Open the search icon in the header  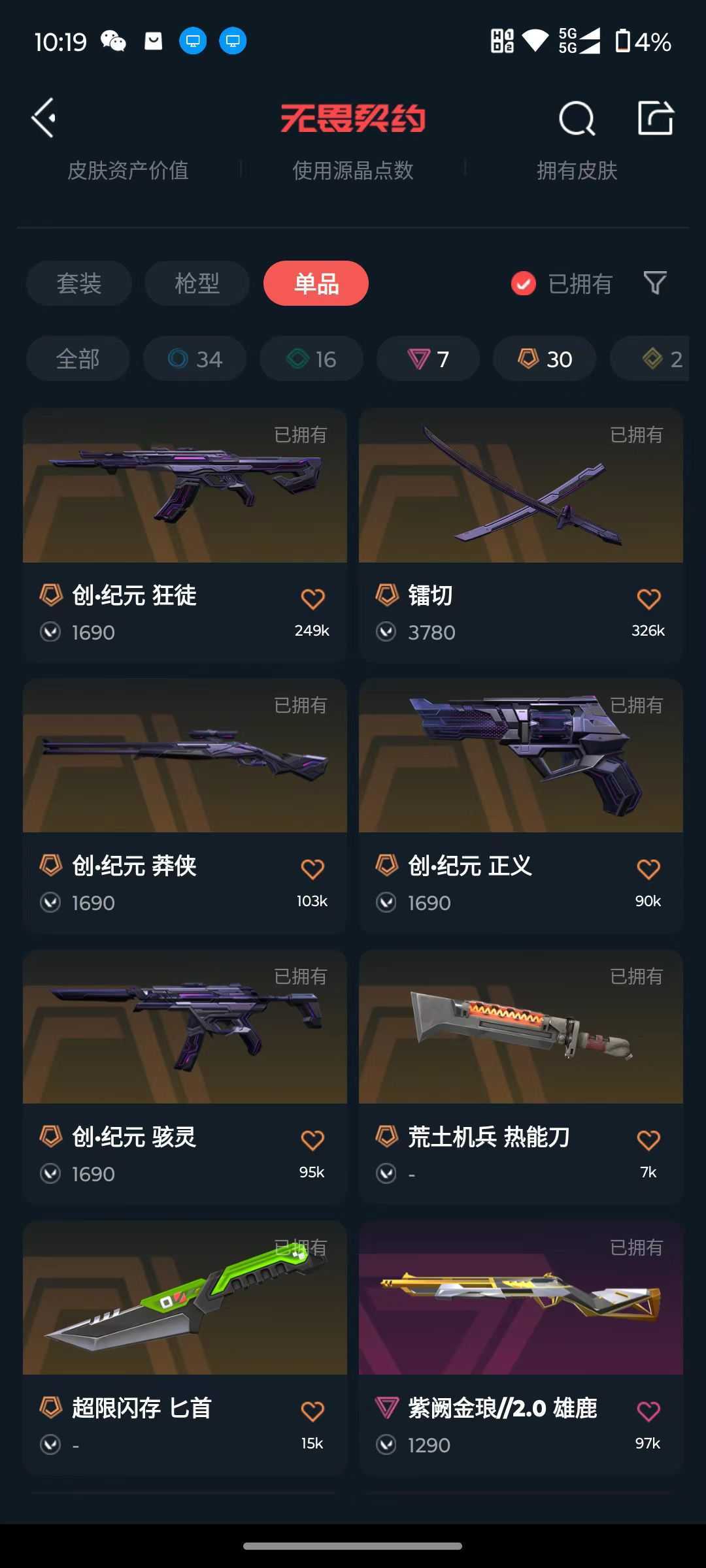tap(577, 118)
